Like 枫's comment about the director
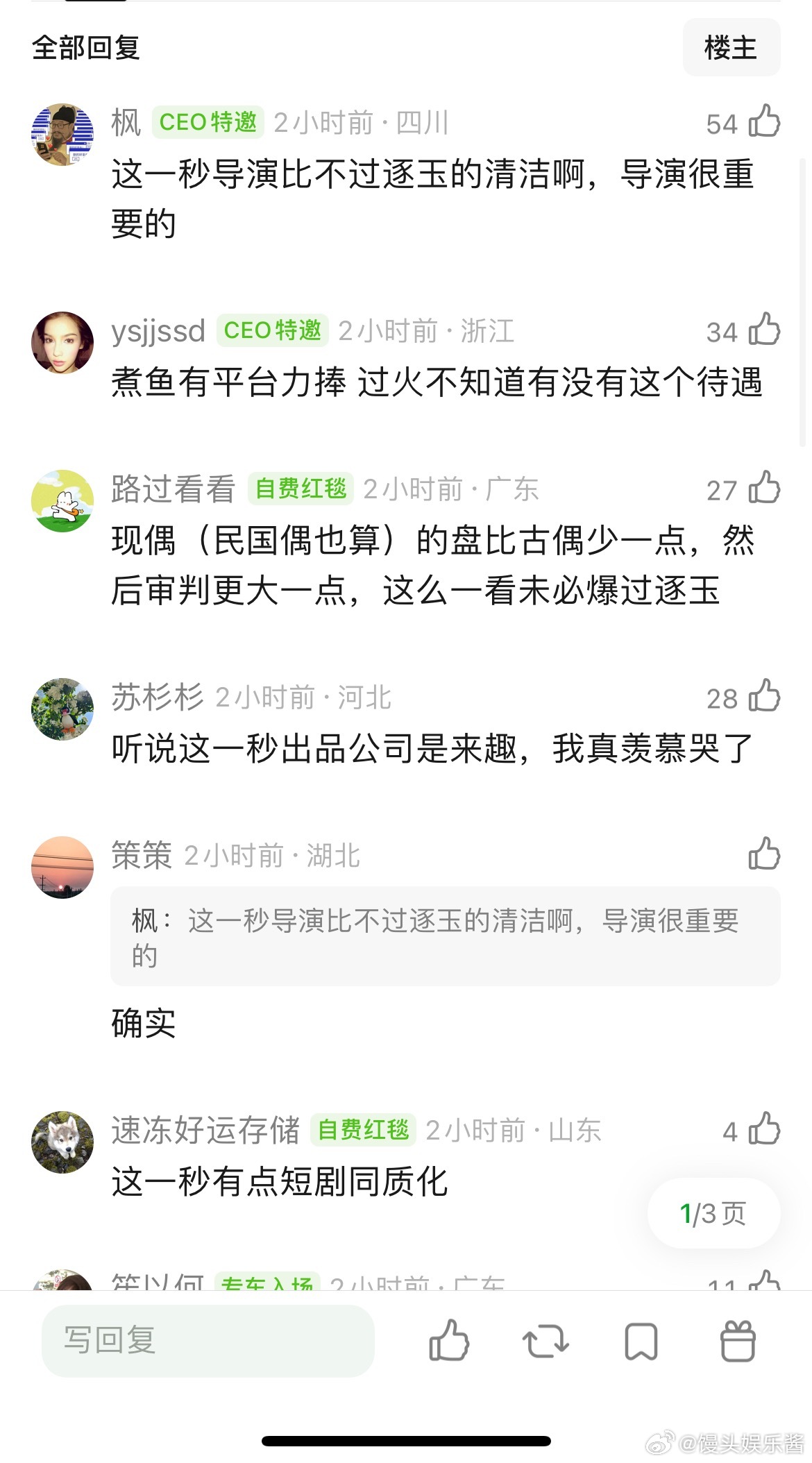Viewport: 812px width, 1463px height. [765, 122]
